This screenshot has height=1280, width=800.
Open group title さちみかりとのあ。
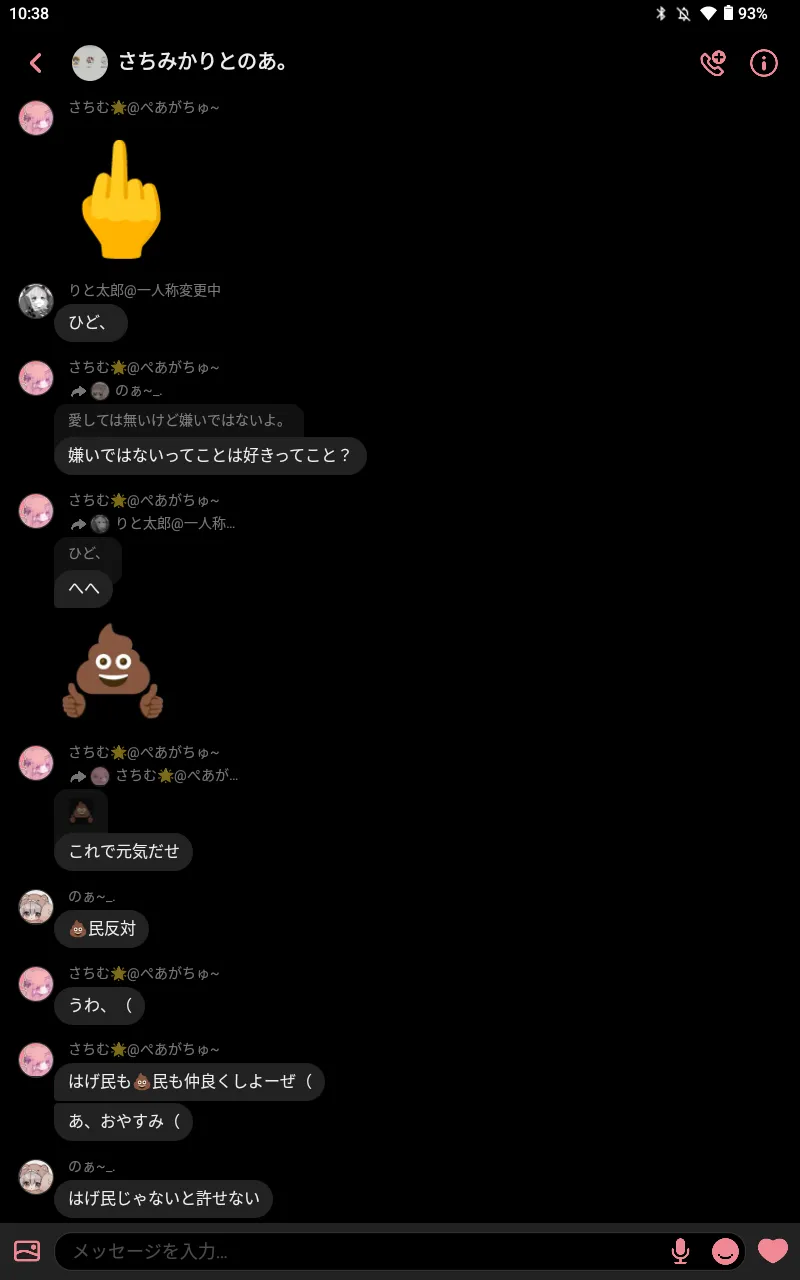[x=203, y=62]
